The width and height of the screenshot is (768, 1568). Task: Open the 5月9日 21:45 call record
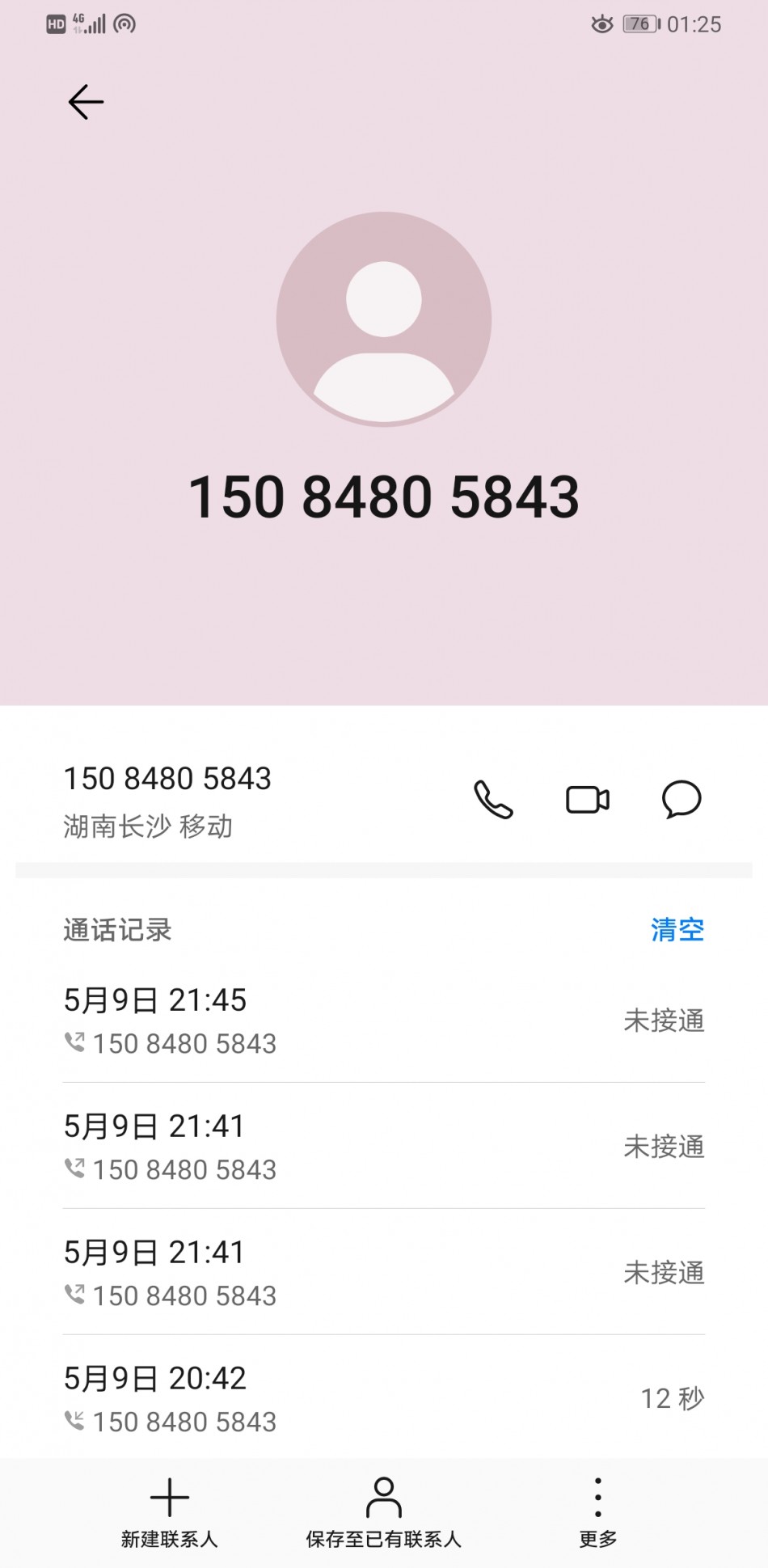pyautogui.click(x=384, y=1021)
